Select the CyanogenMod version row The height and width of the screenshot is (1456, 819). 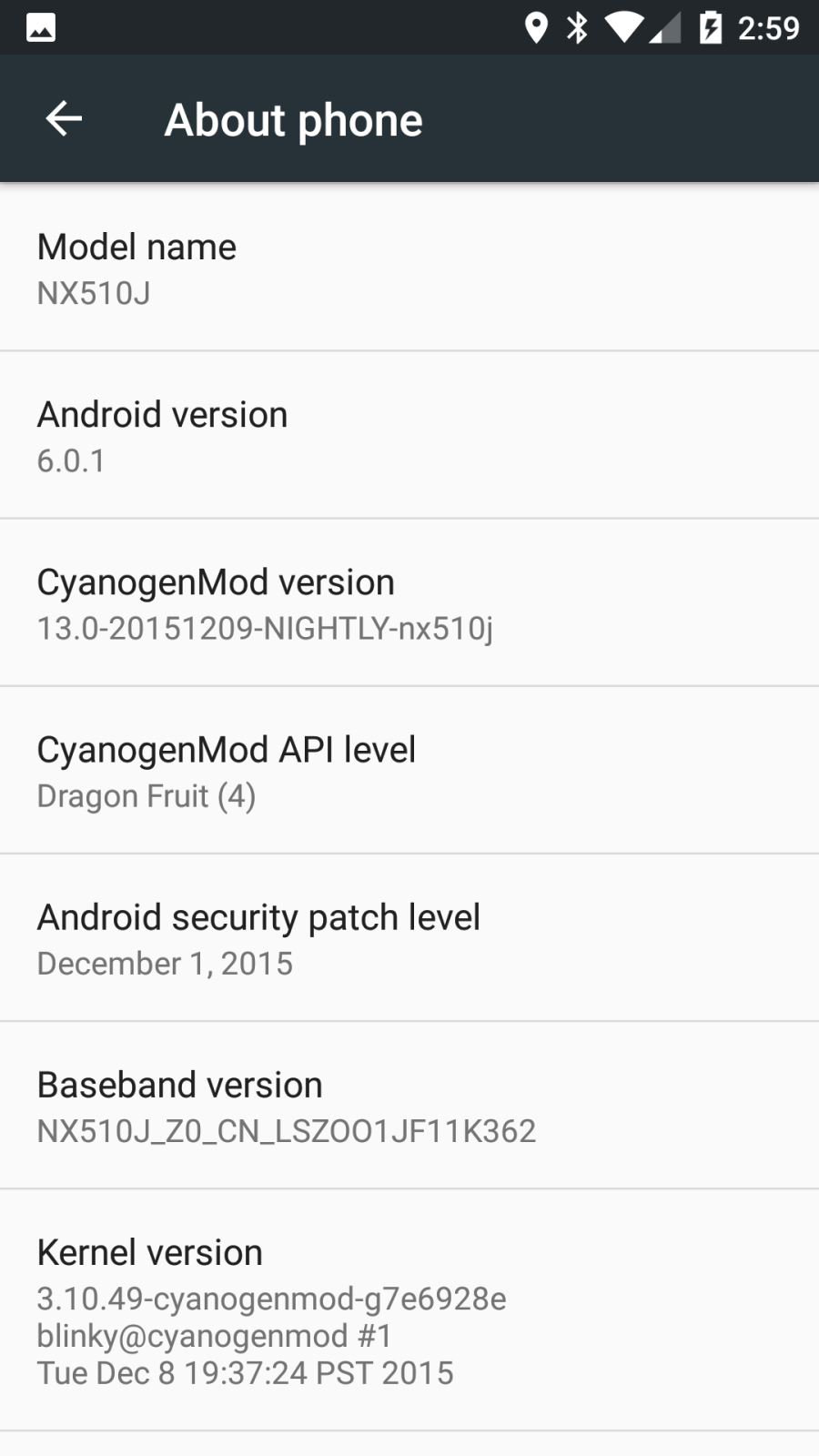coord(409,603)
